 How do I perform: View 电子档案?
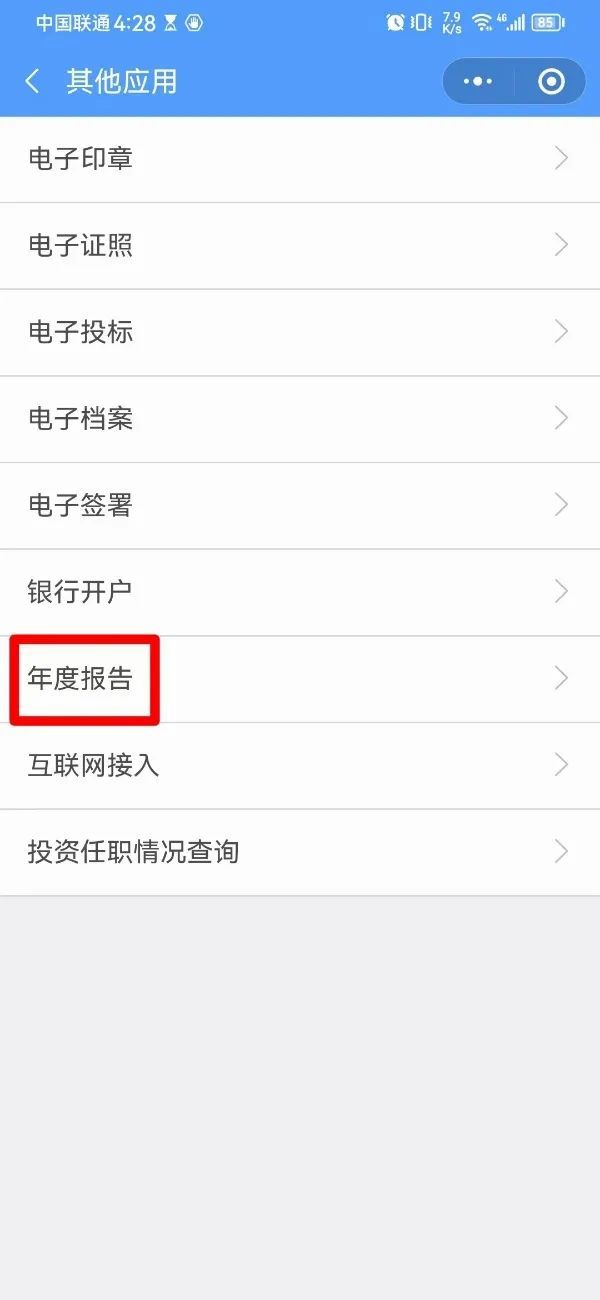pos(300,419)
